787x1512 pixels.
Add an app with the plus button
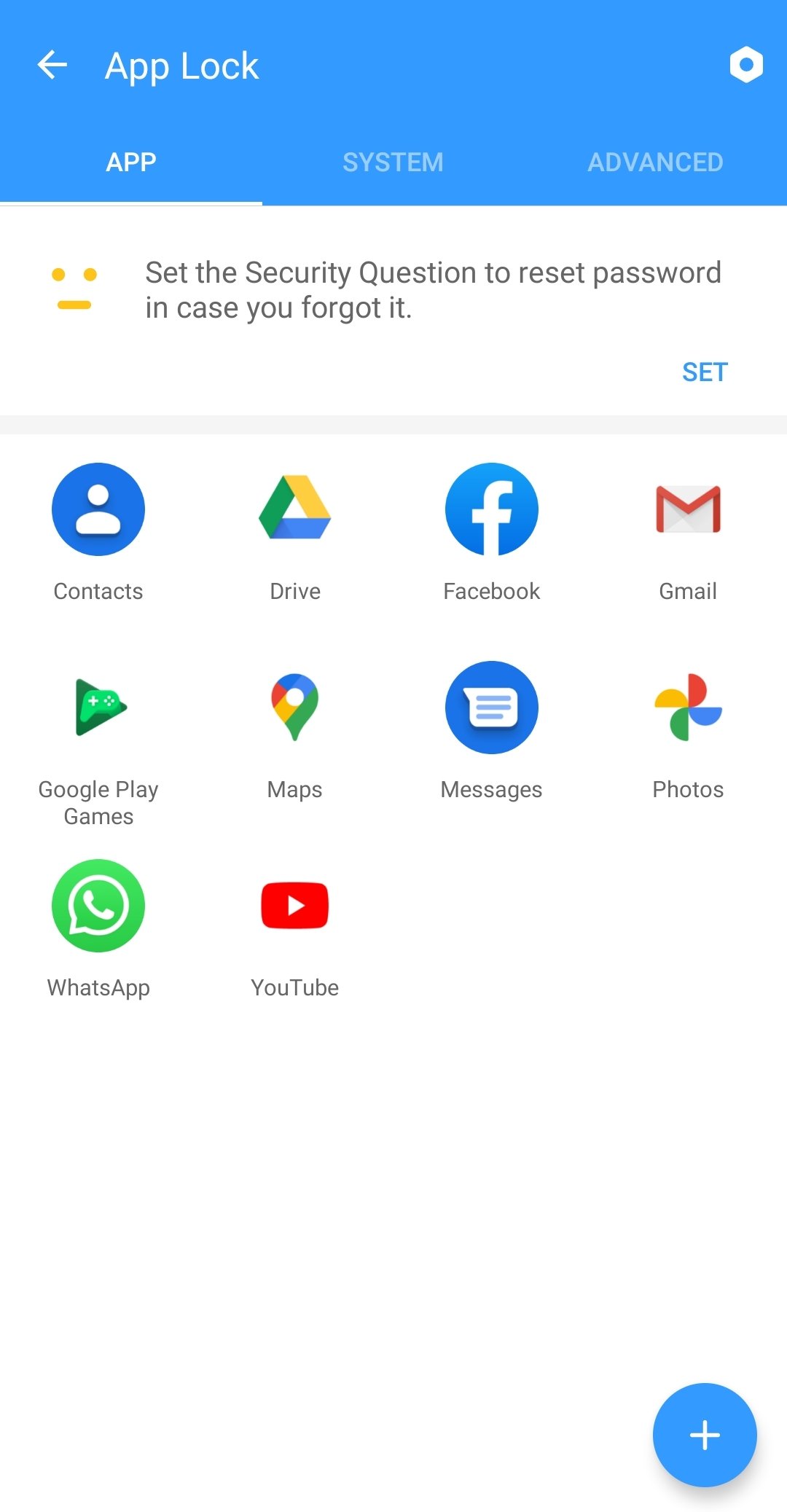click(x=705, y=1435)
